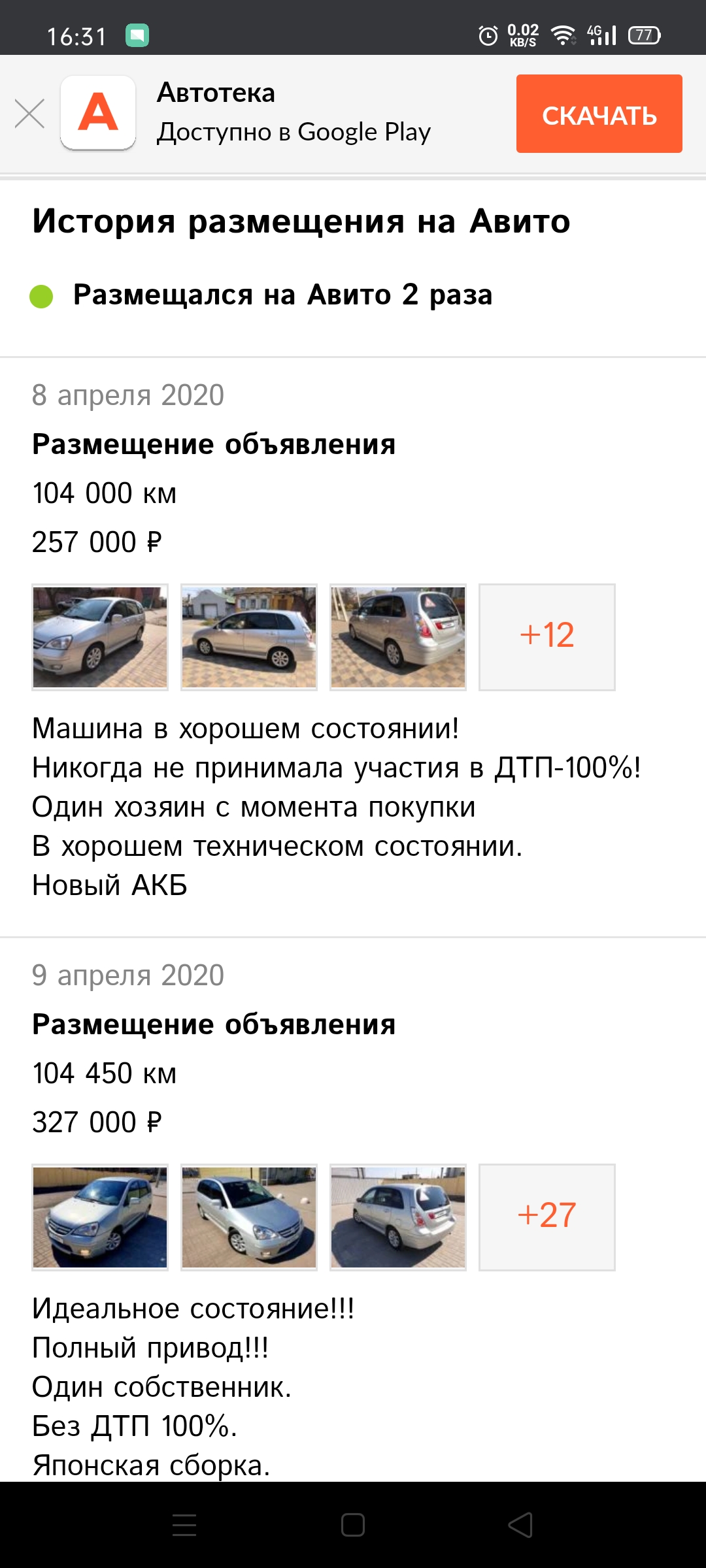Viewport: 706px width, 1568px height.
Task: View second photo of 9 апреля listing
Action: 249,1217
